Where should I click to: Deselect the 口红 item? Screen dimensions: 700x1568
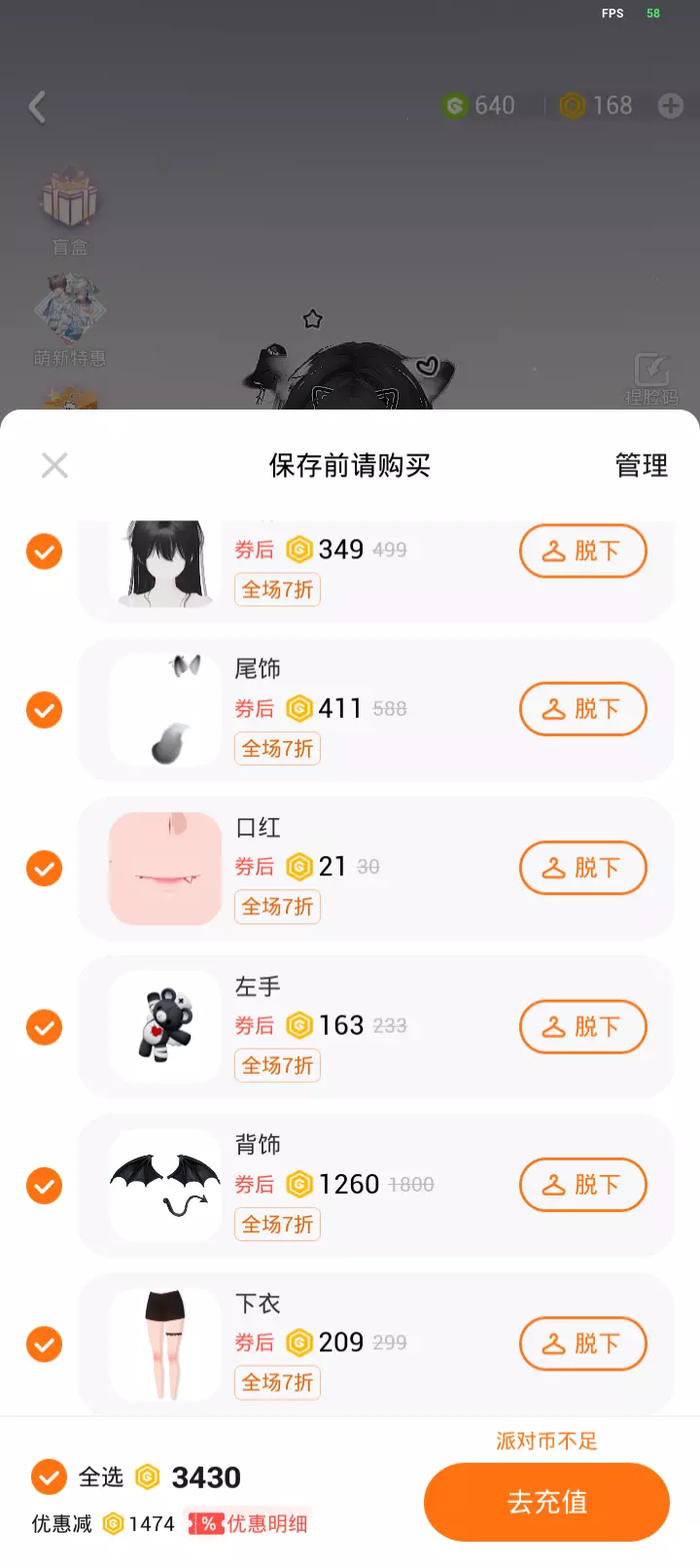click(44, 868)
